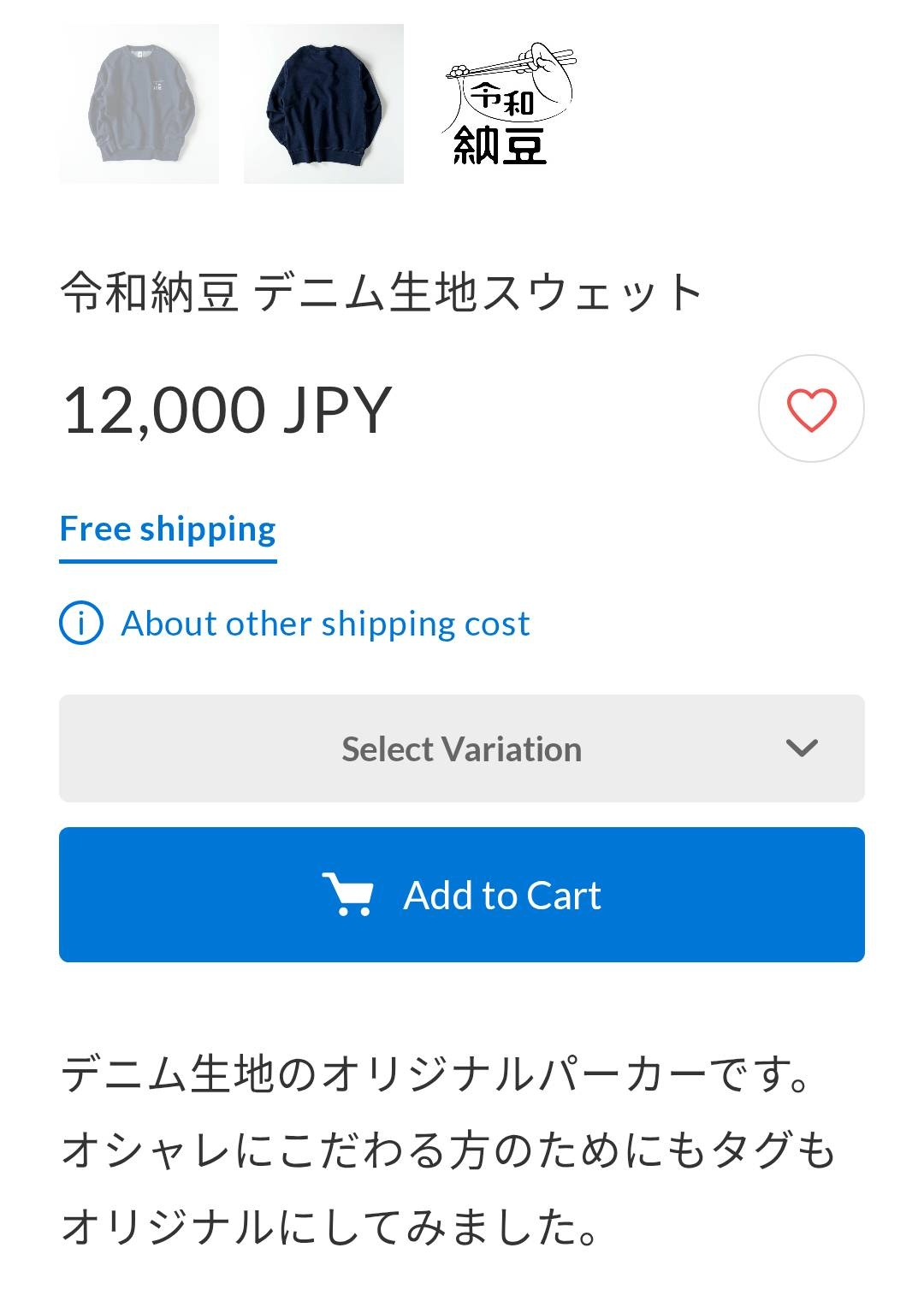The image size is (924, 1307).
Task: Open the Select Variation dropdown
Action: point(461,748)
